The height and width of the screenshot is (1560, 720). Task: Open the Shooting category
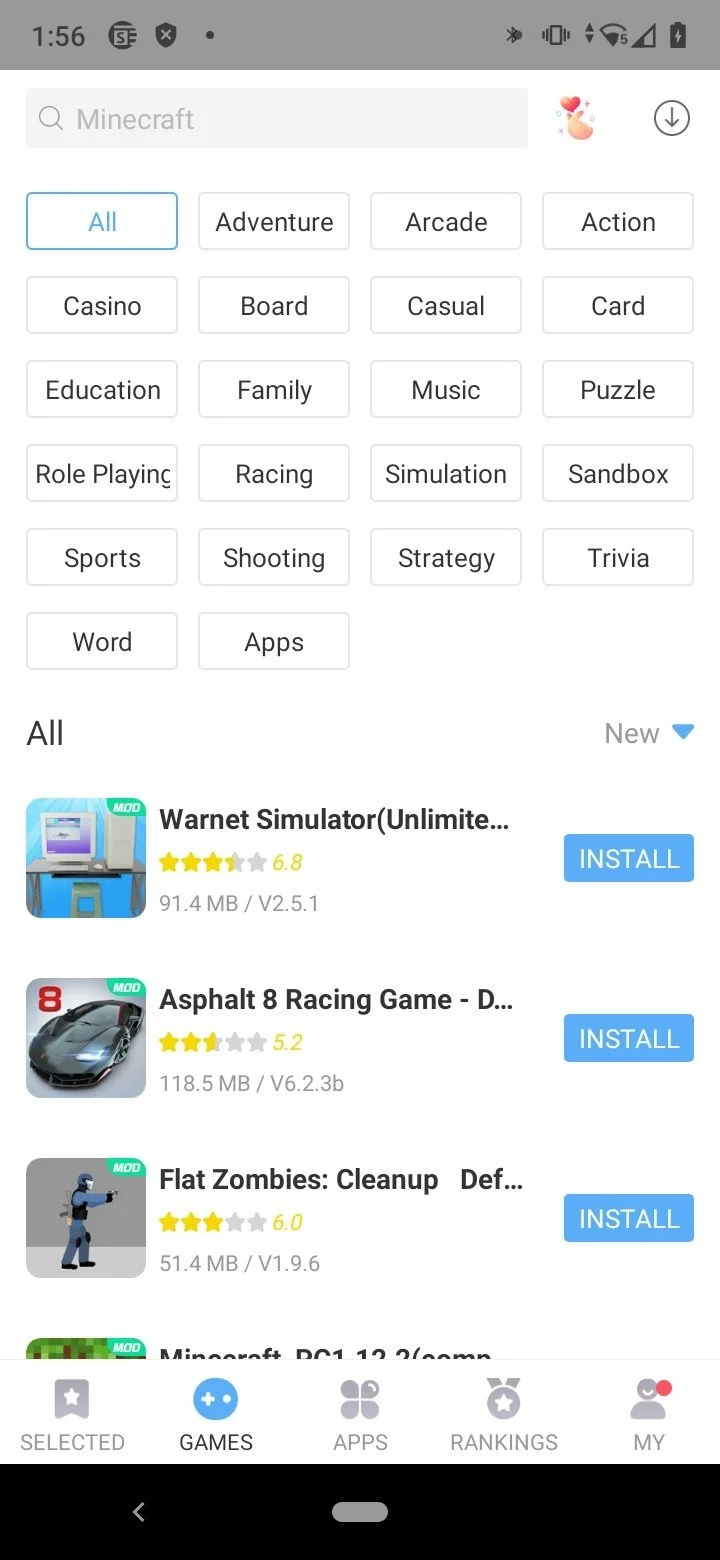coord(274,558)
